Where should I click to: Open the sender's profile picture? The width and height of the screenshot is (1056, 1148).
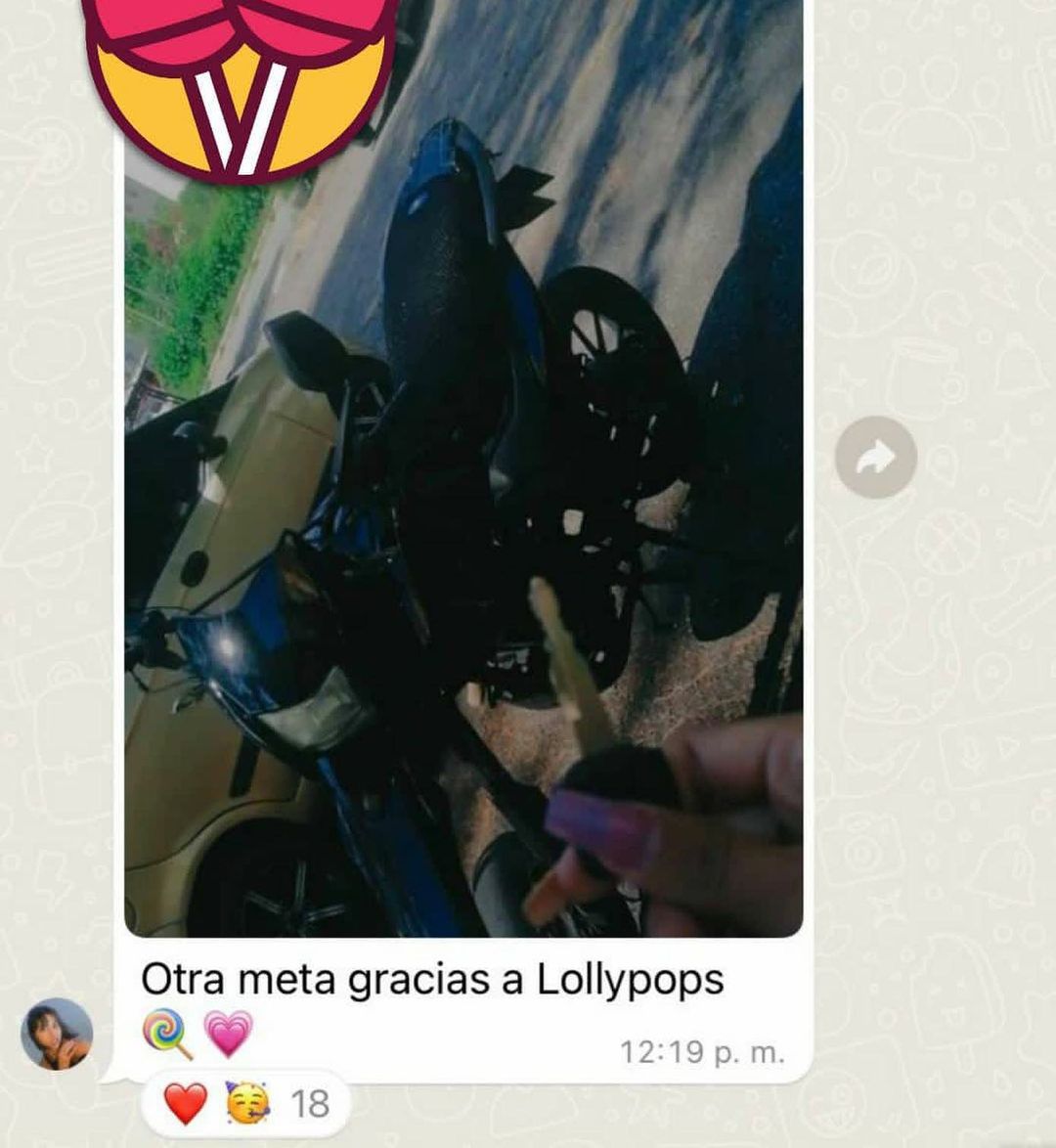pyautogui.click(x=57, y=1034)
